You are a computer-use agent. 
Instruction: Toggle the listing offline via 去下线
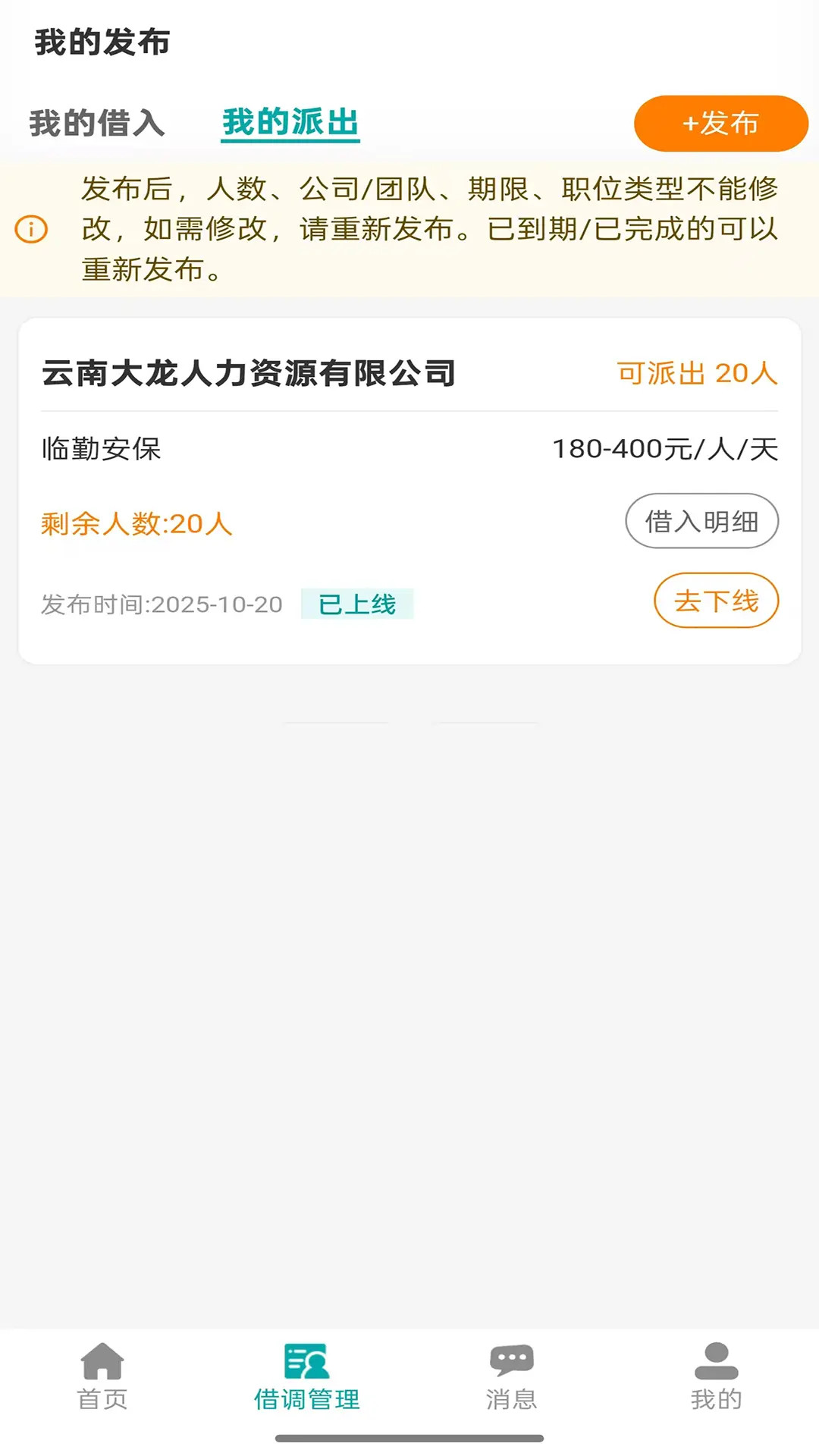click(x=715, y=600)
